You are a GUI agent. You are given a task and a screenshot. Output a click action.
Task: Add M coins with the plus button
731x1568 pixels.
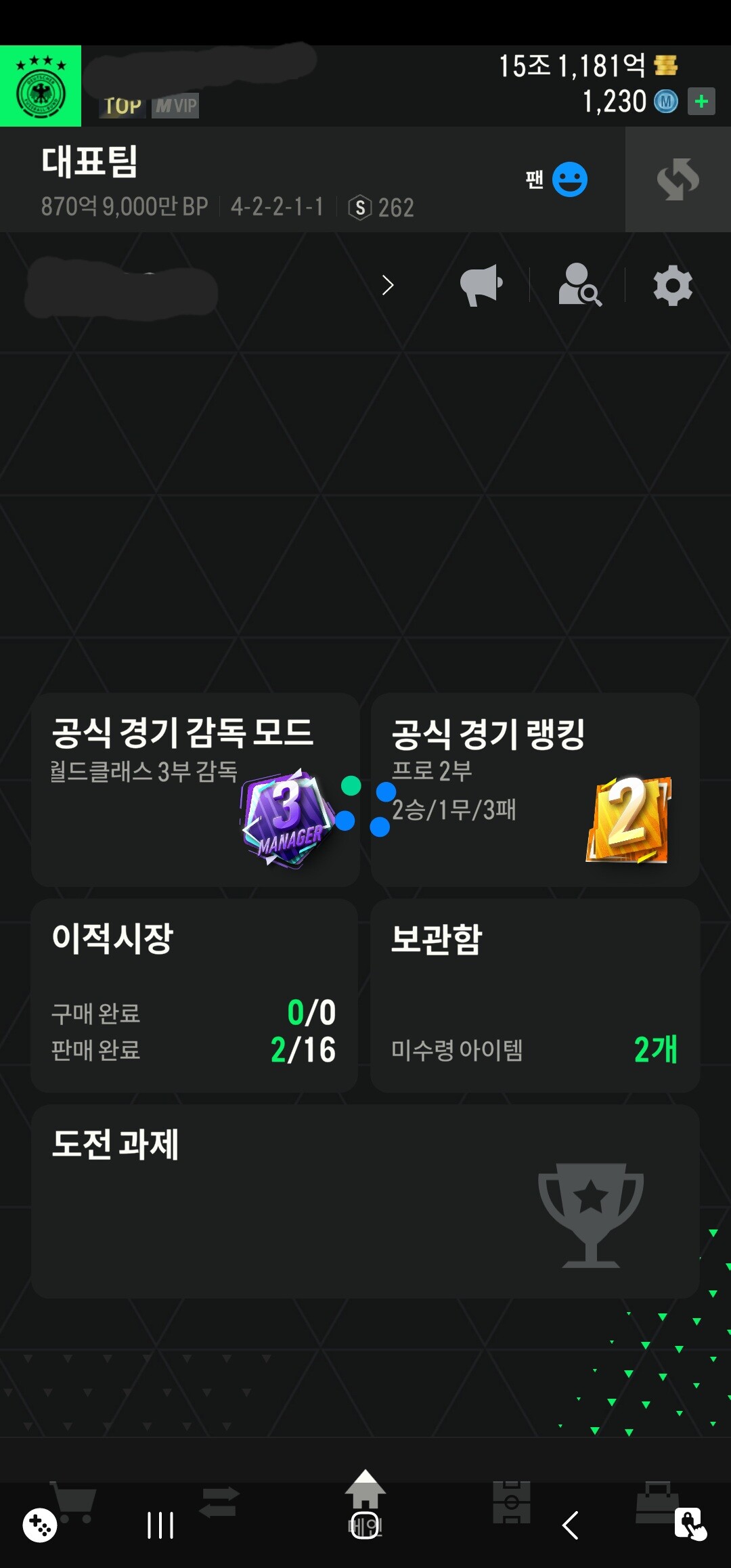pyautogui.click(x=701, y=102)
